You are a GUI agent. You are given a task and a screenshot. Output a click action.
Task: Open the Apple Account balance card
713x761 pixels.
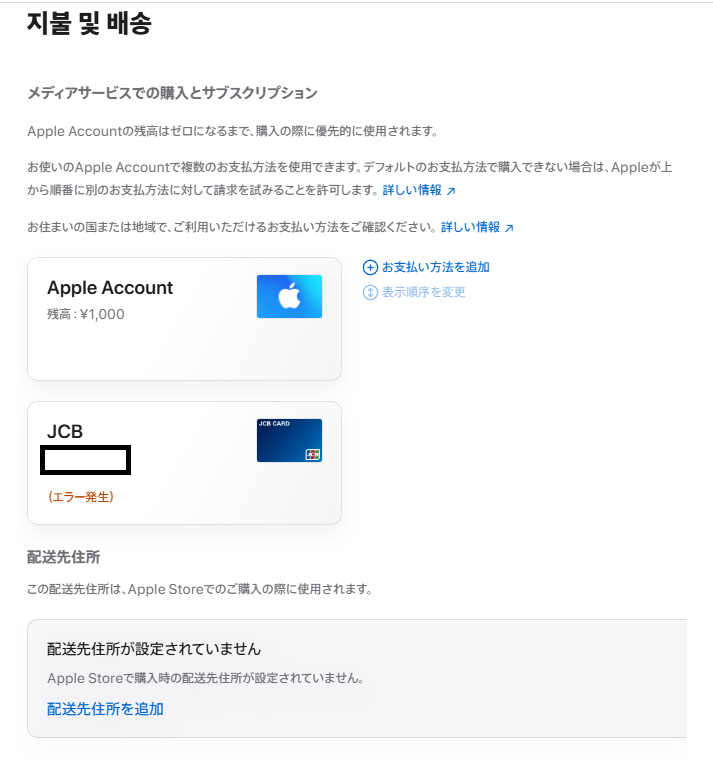[x=184, y=319]
